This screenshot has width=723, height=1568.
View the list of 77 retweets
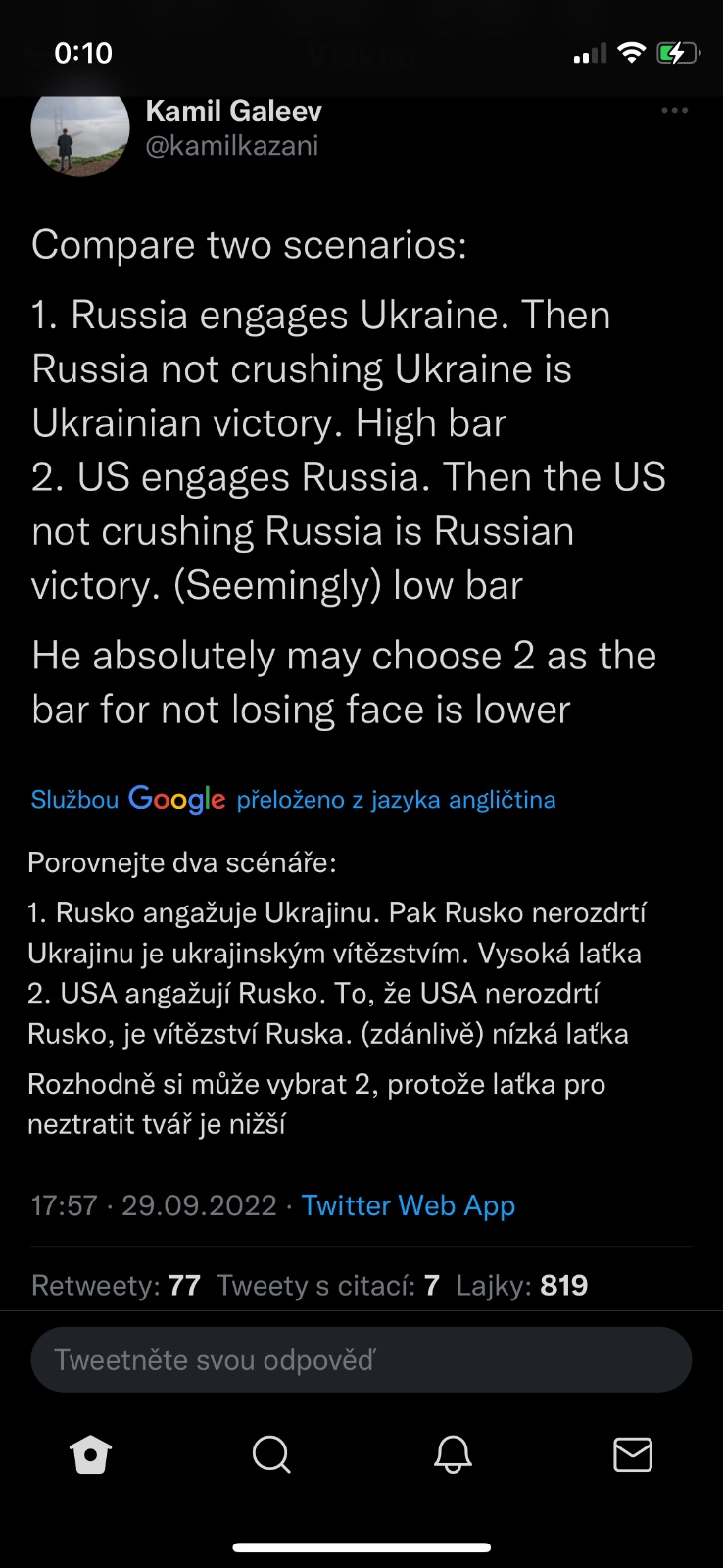coord(116,1285)
